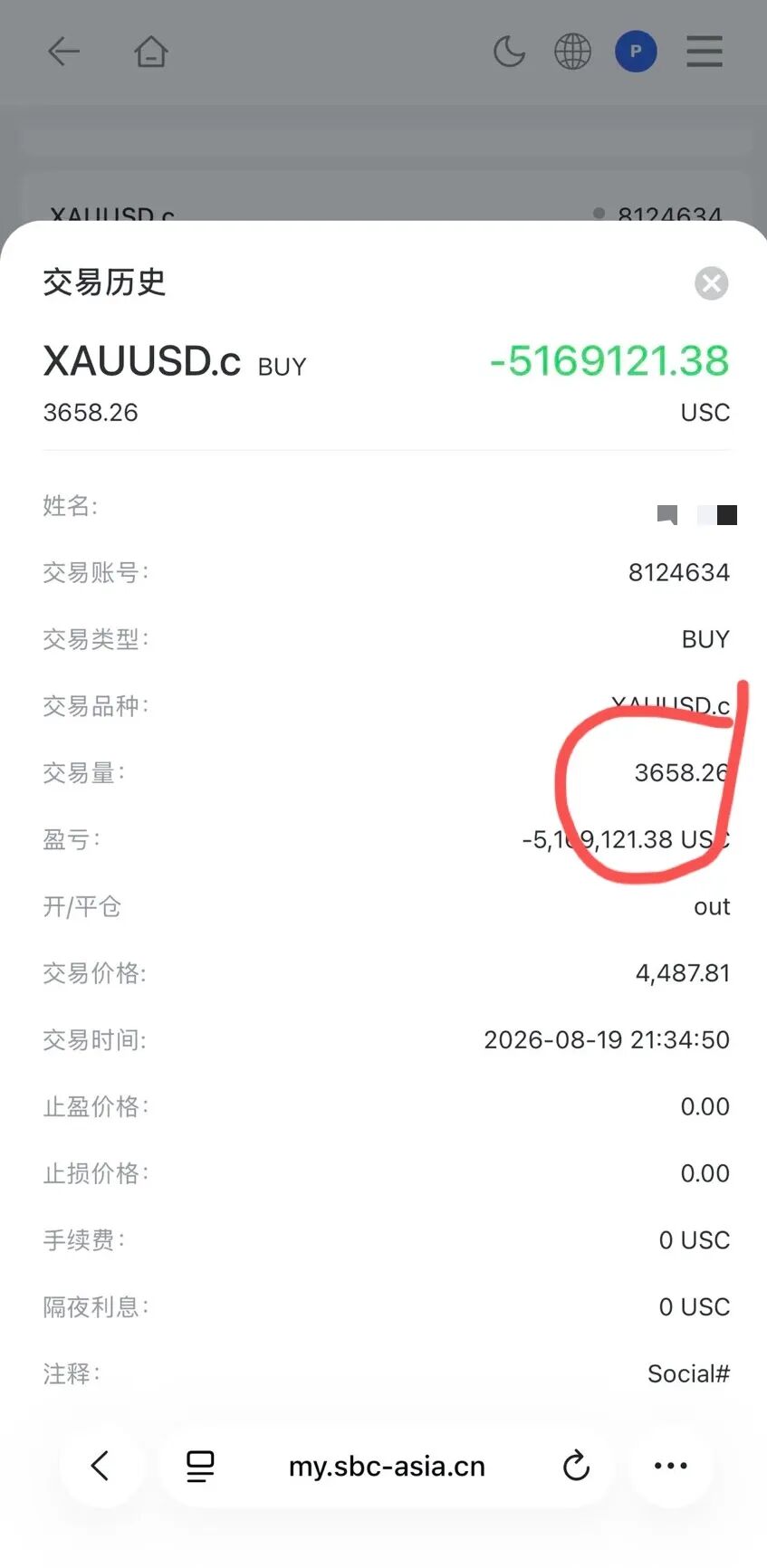Close the 交易历史 detail sheet

click(712, 283)
